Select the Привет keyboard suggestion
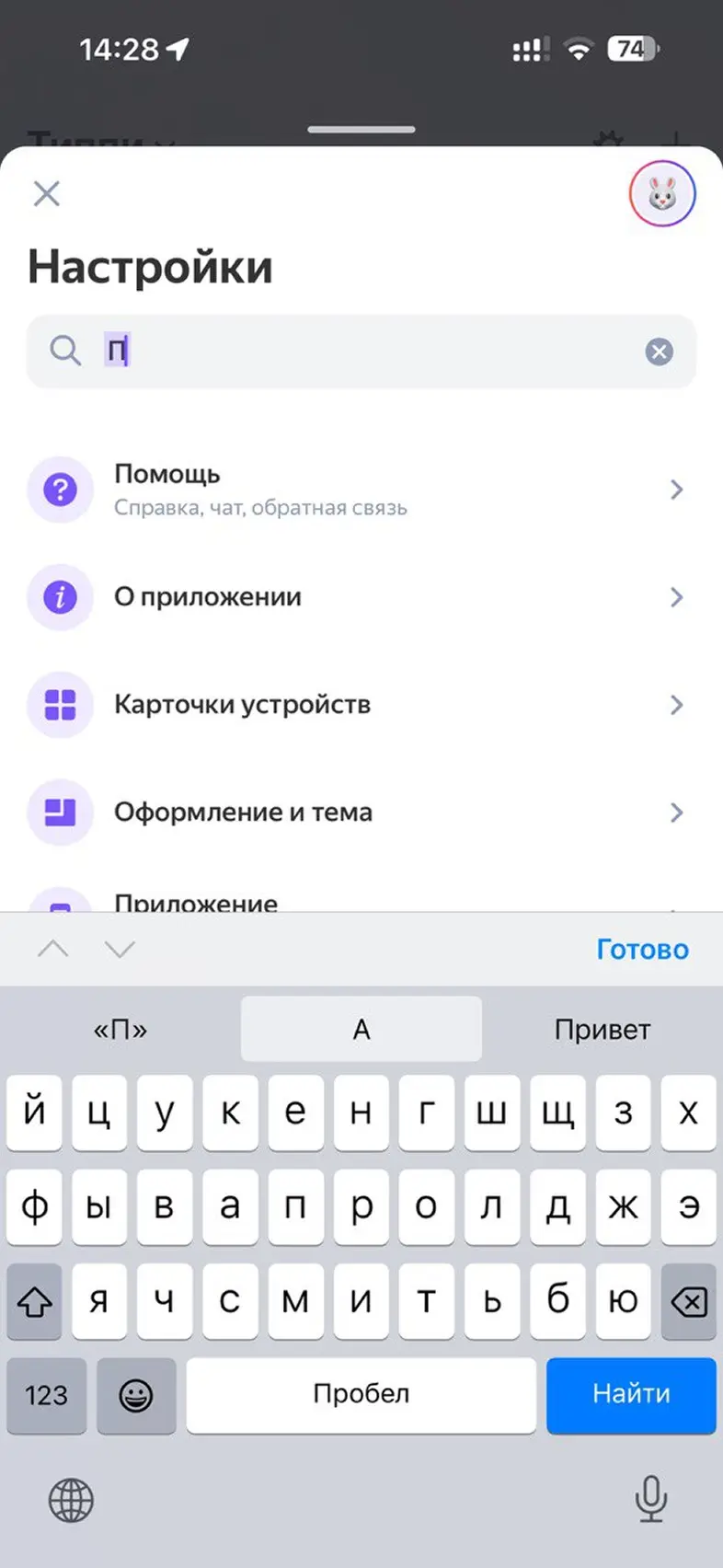The image size is (723, 1568). click(x=602, y=1030)
